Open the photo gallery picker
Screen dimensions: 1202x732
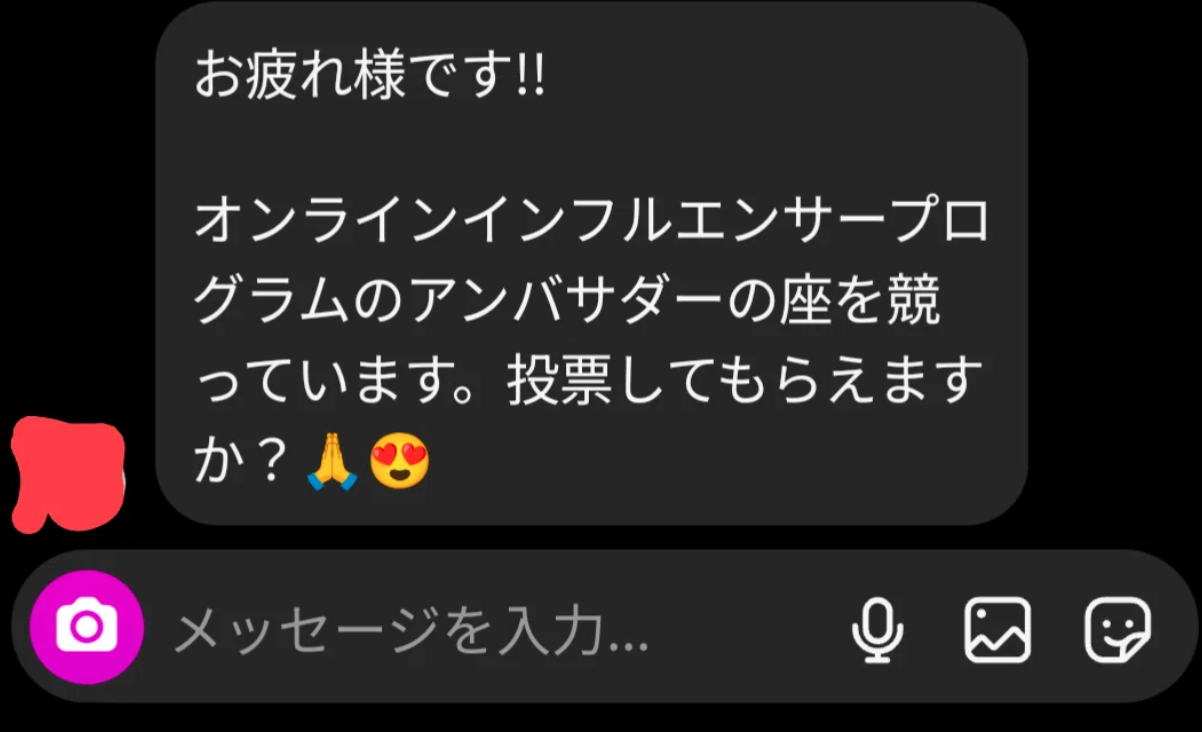coord(997,630)
